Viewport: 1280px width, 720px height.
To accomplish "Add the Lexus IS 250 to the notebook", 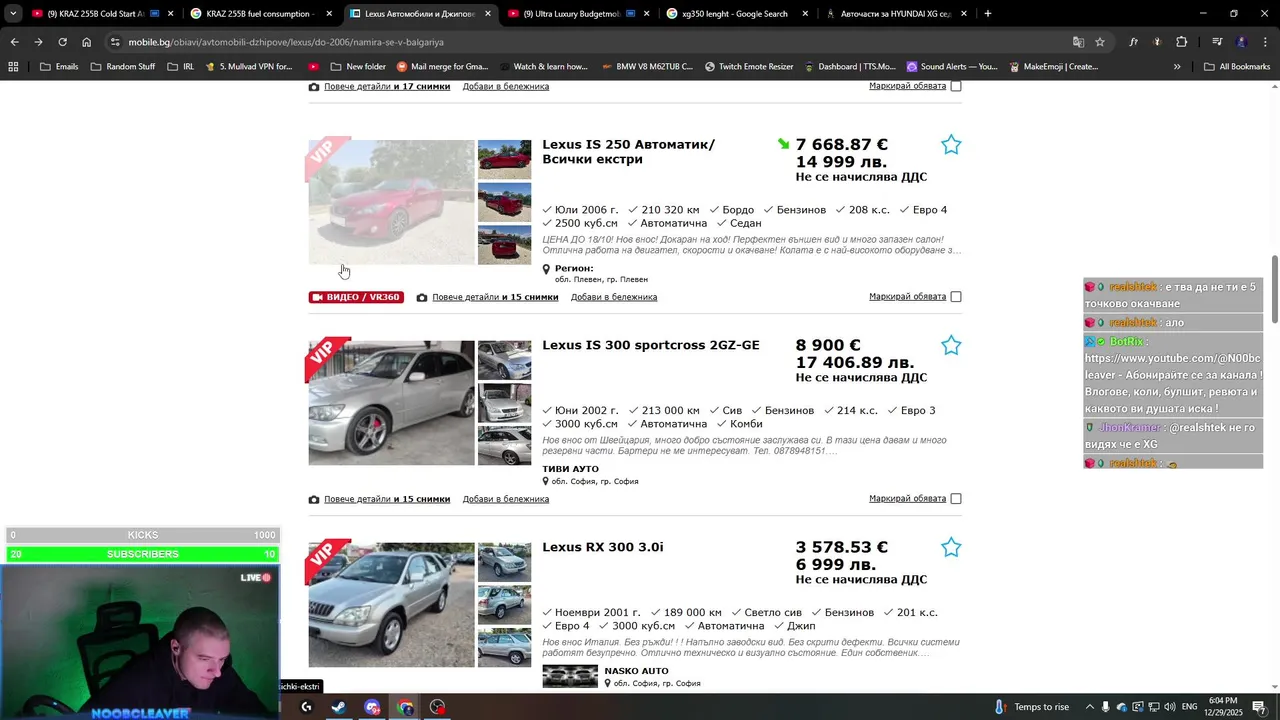I will pyautogui.click(x=613, y=297).
